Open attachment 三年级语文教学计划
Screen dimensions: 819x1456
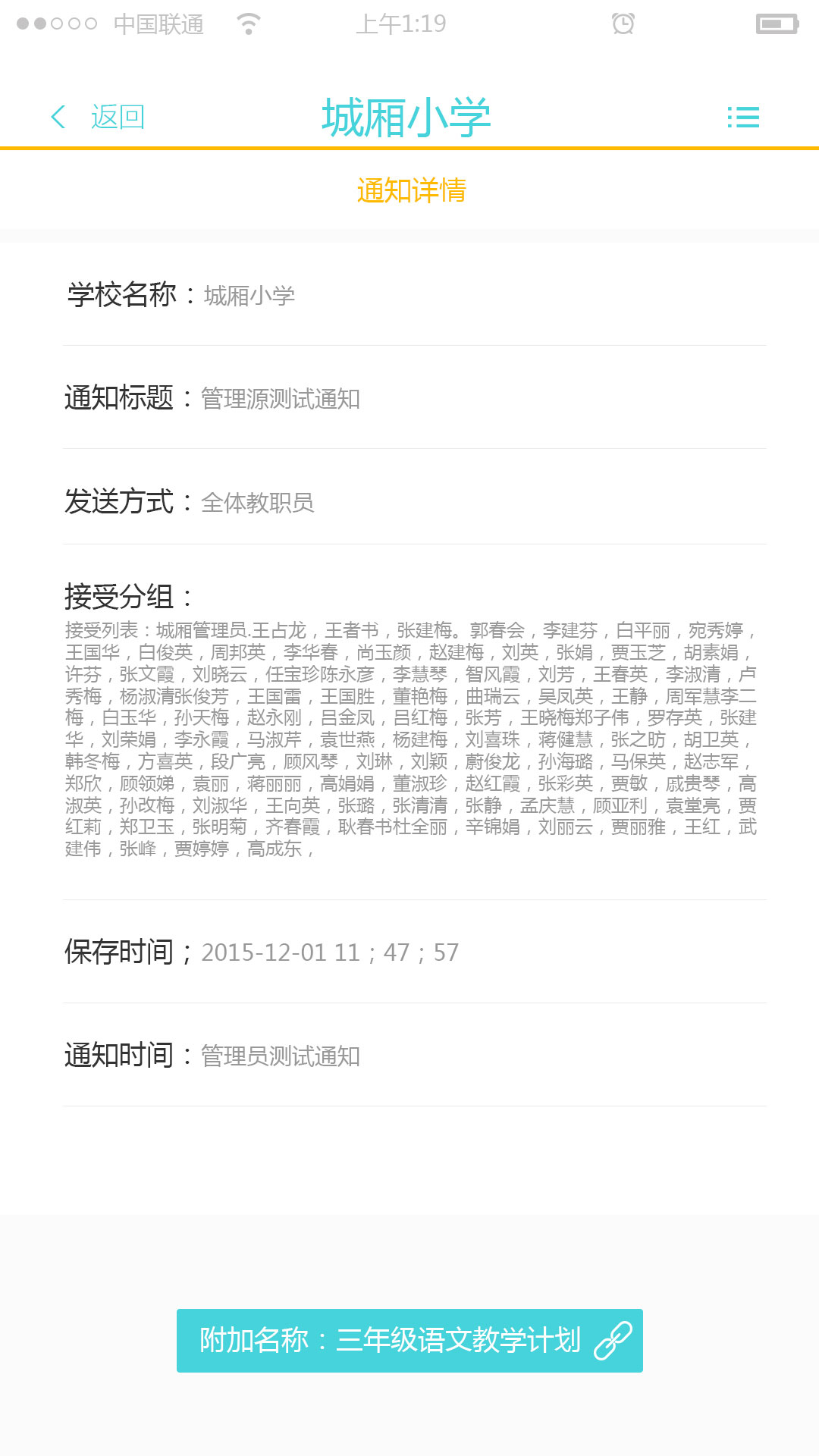tap(409, 1340)
